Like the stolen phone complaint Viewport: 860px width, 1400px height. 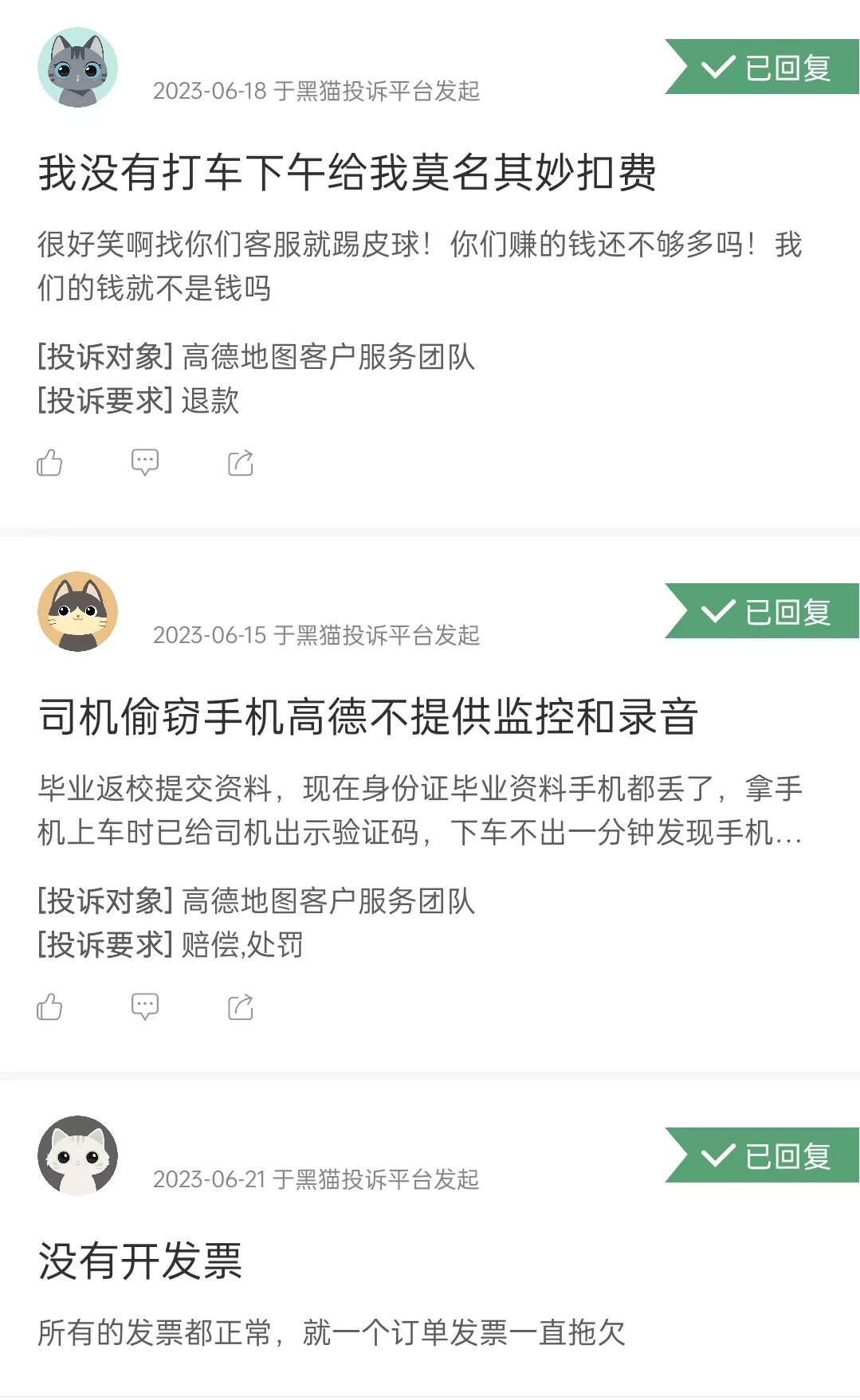click(x=49, y=1006)
